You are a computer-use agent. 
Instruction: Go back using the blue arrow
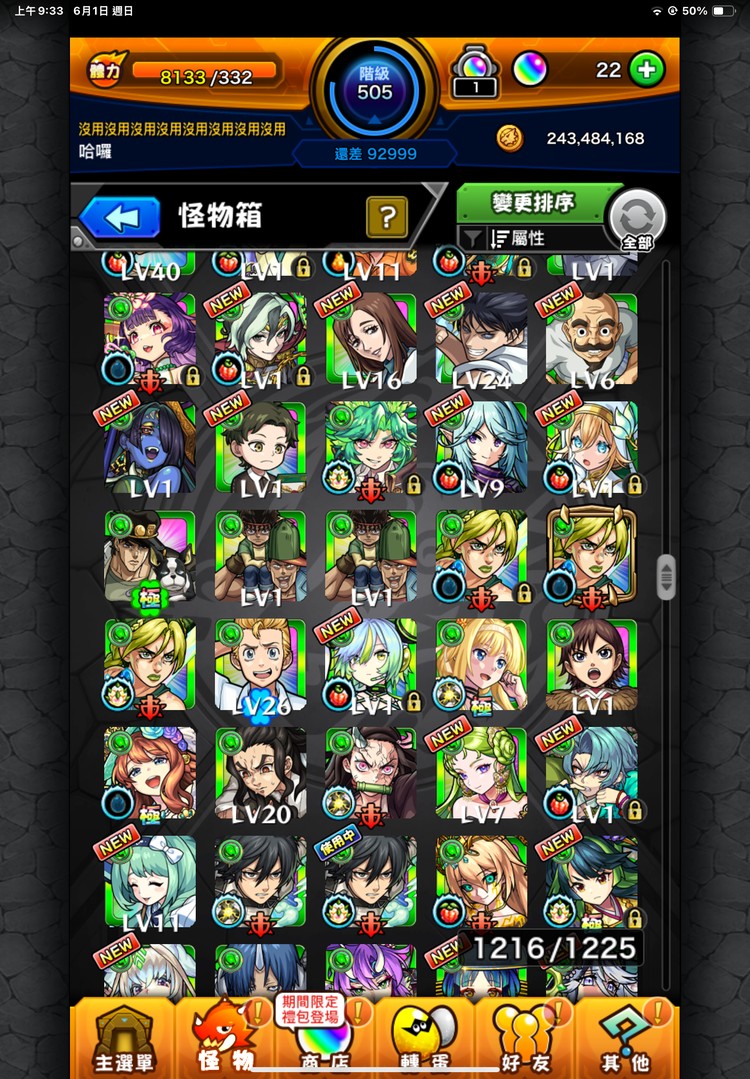tap(120, 217)
